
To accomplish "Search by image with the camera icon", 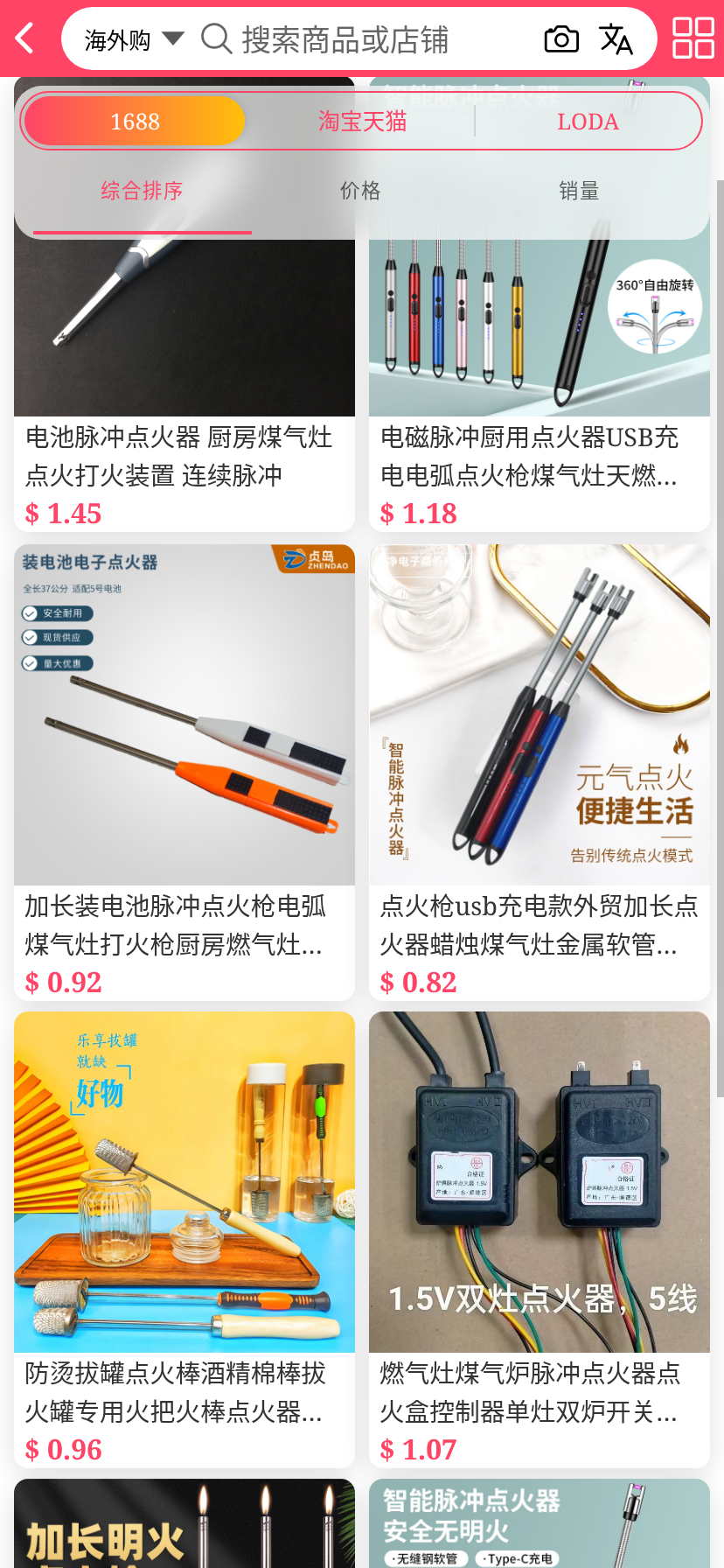I will [x=561, y=39].
